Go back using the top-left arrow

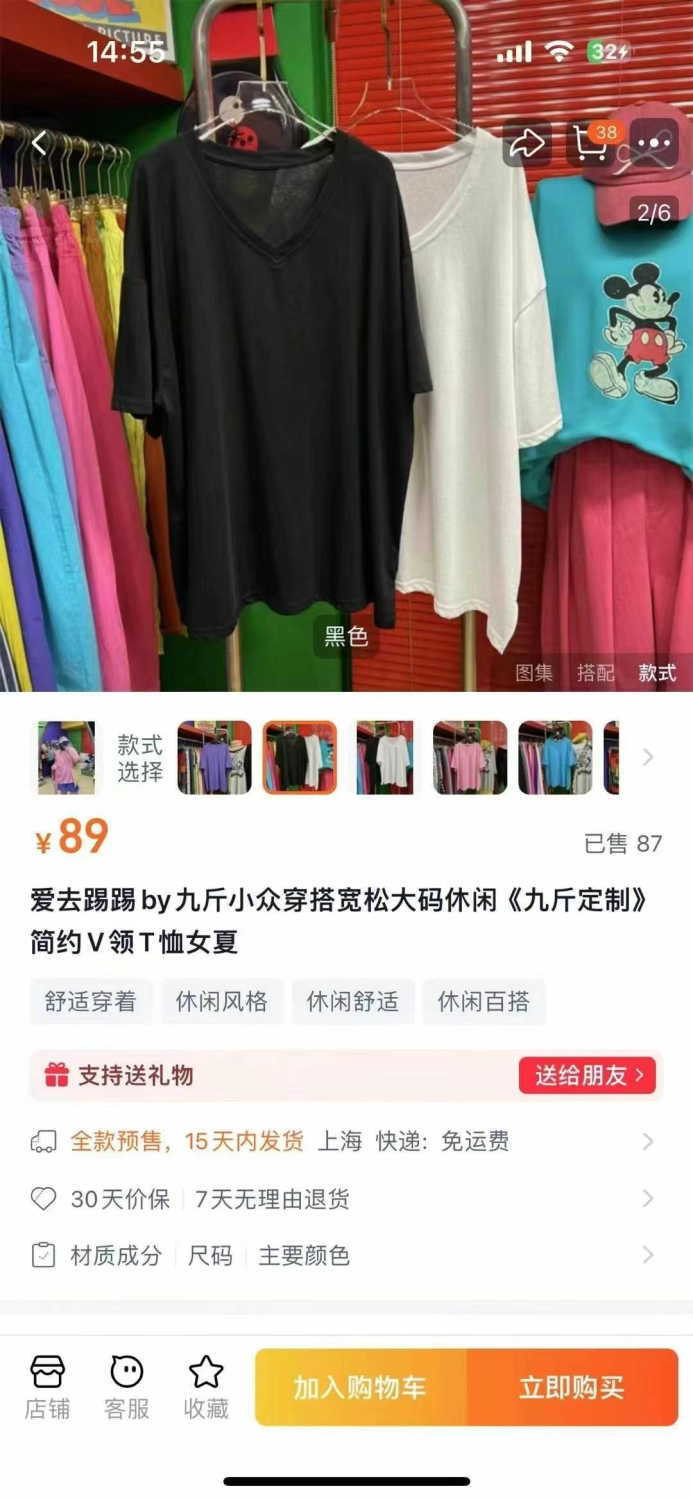pyautogui.click(x=40, y=144)
